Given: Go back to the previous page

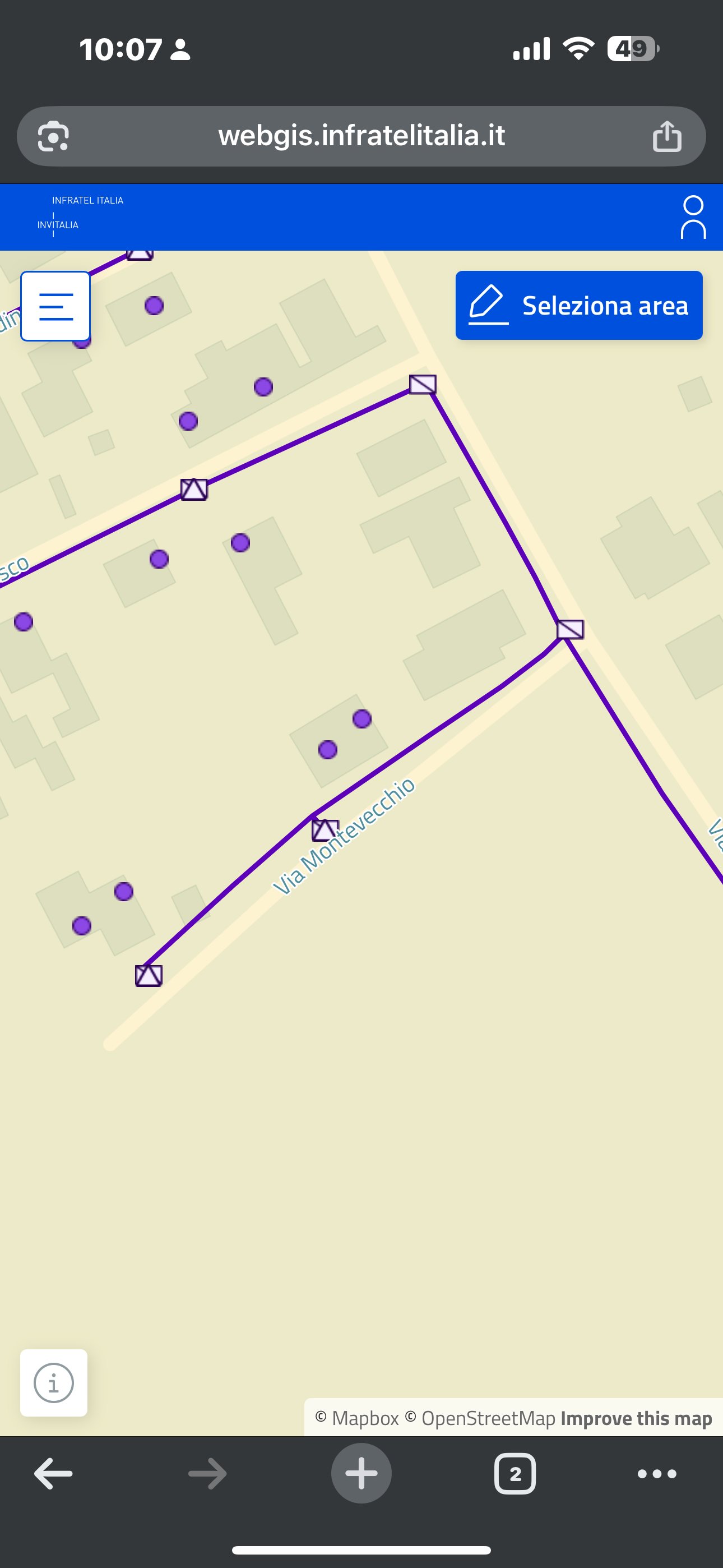Looking at the screenshot, I should (54, 1474).
